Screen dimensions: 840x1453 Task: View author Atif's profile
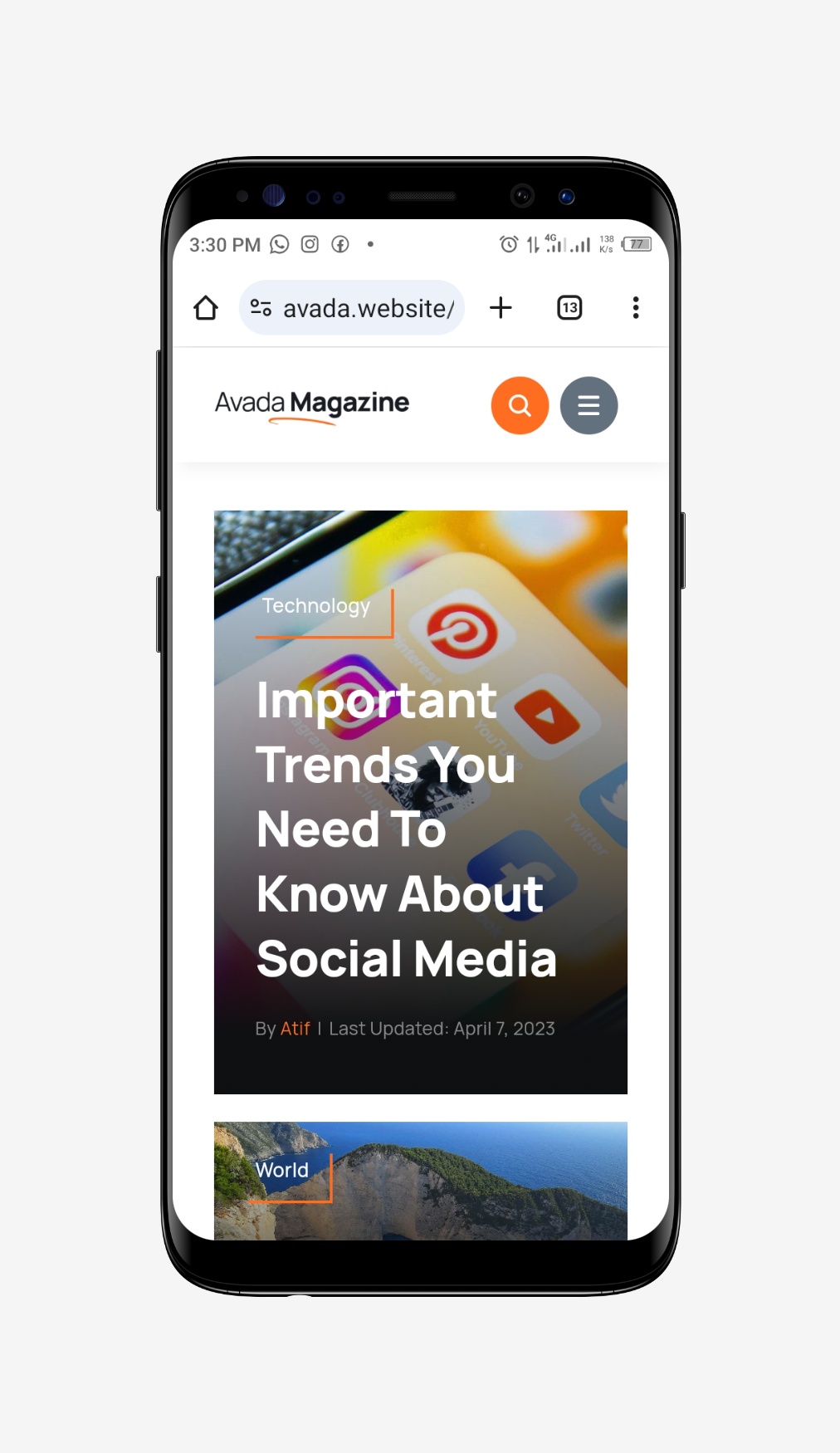click(x=295, y=1029)
